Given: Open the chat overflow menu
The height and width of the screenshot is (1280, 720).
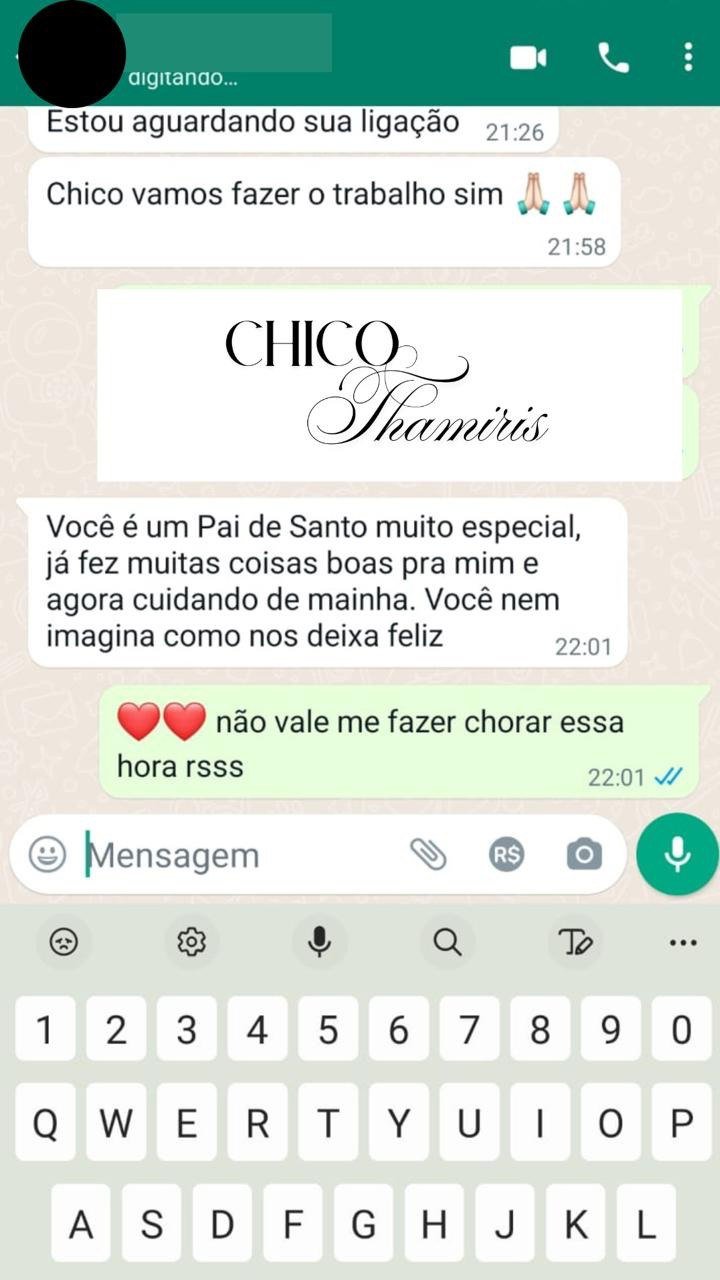Looking at the screenshot, I should coord(688,57).
